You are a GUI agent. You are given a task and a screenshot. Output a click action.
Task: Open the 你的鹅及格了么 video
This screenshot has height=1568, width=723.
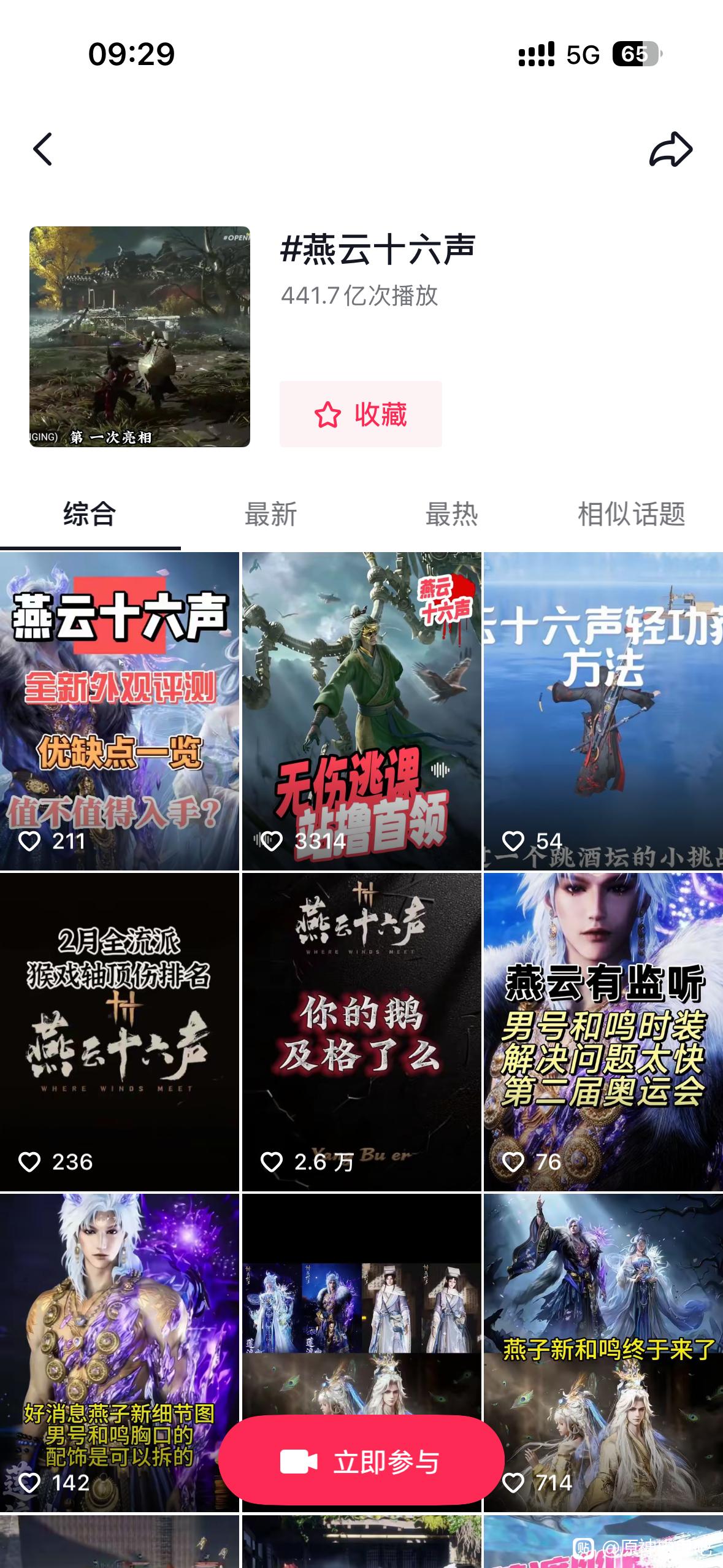(361, 1032)
